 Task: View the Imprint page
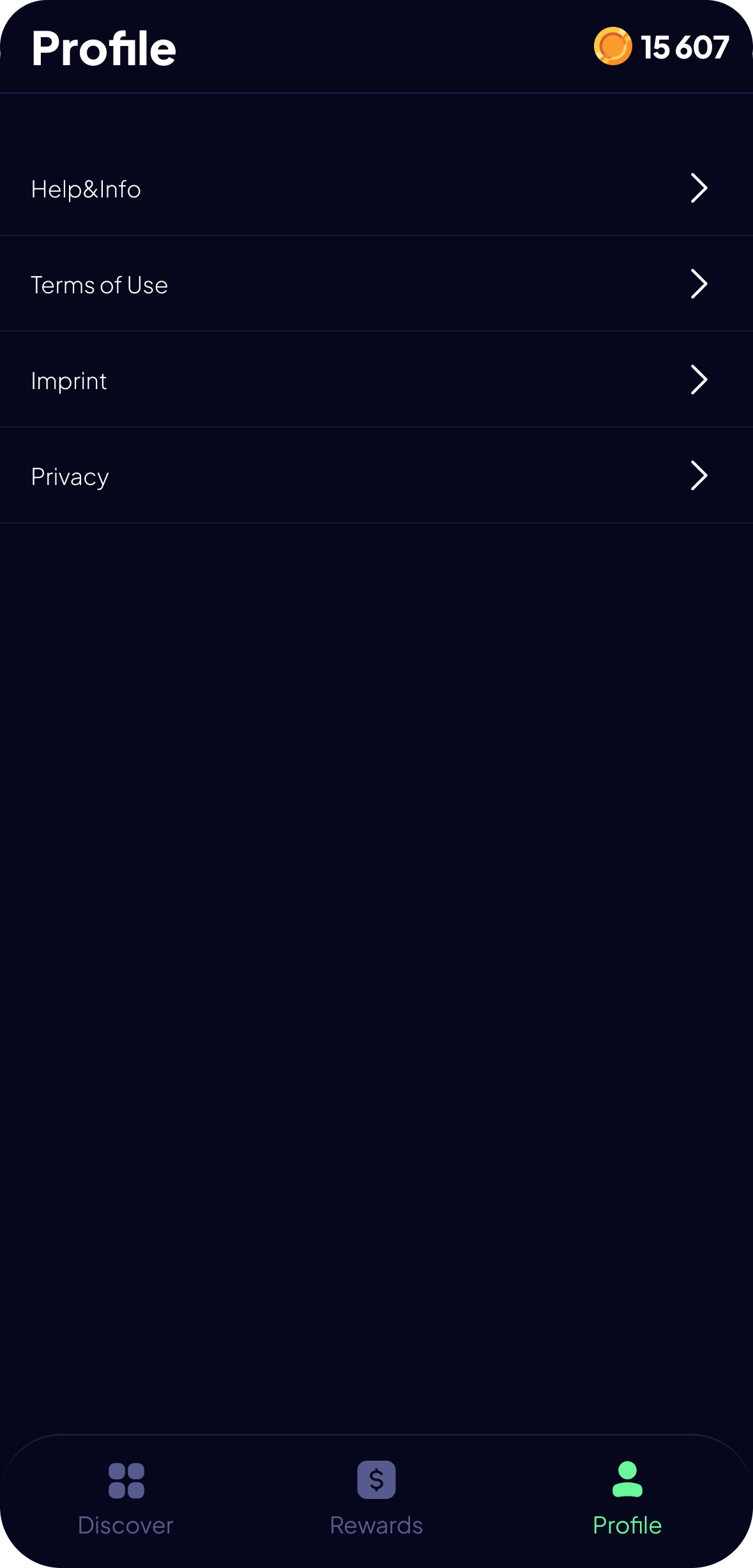coord(376,380)
